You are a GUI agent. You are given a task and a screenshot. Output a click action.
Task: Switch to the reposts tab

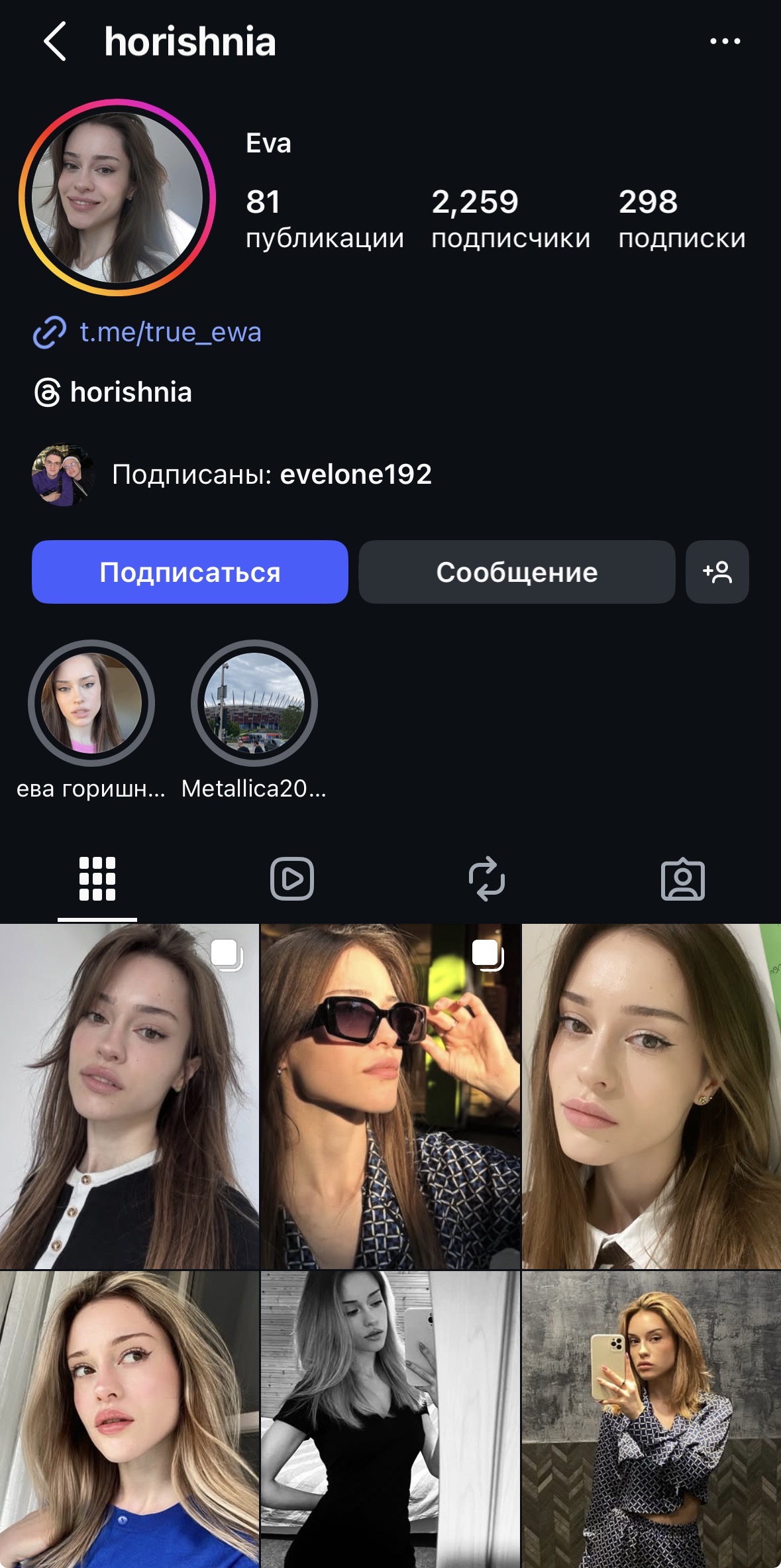coord(487,879)
